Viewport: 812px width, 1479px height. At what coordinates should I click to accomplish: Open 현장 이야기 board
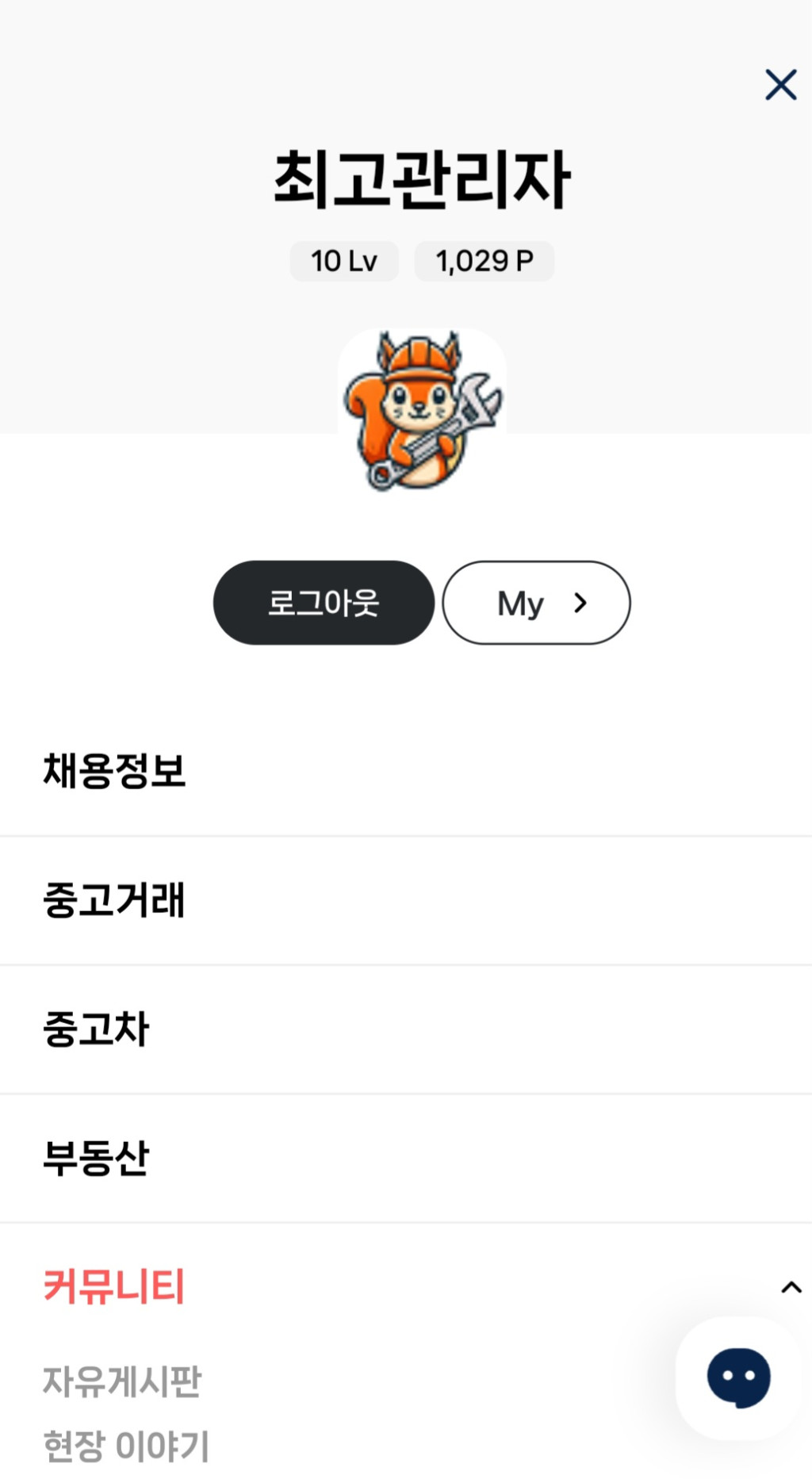pyautogui.click(x=126, y=1446)
